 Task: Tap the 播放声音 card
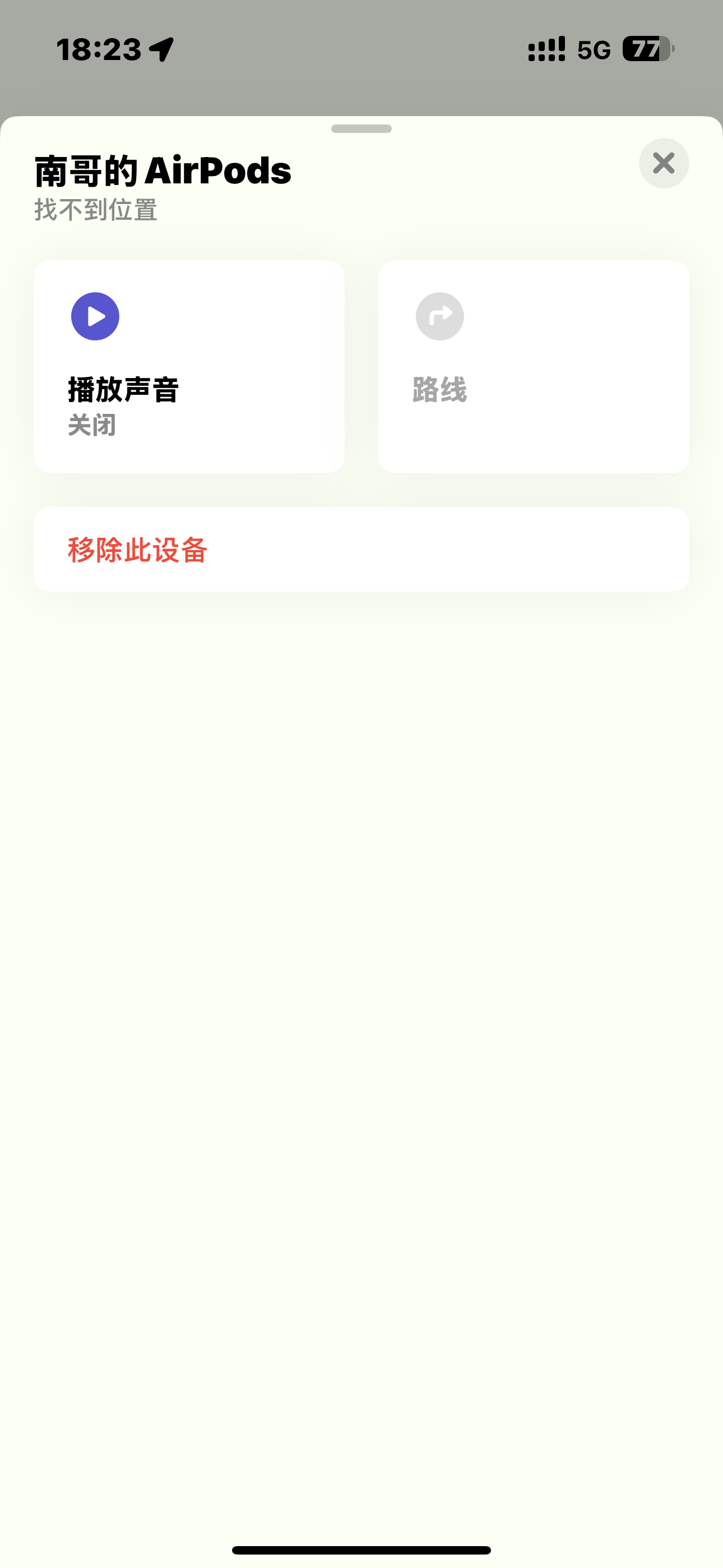pos(189,366)
